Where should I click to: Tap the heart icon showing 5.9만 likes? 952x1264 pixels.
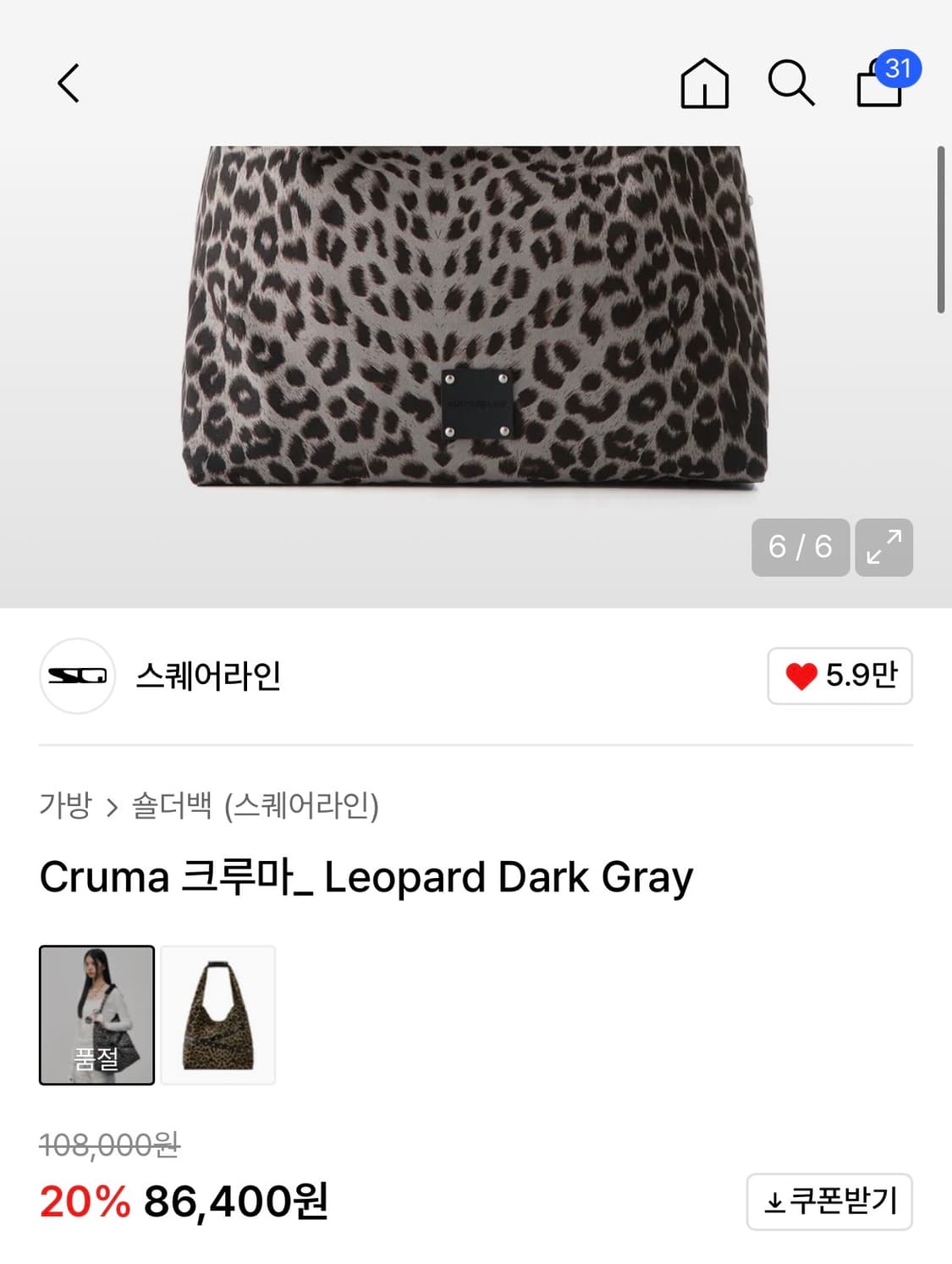pos(839,676)
